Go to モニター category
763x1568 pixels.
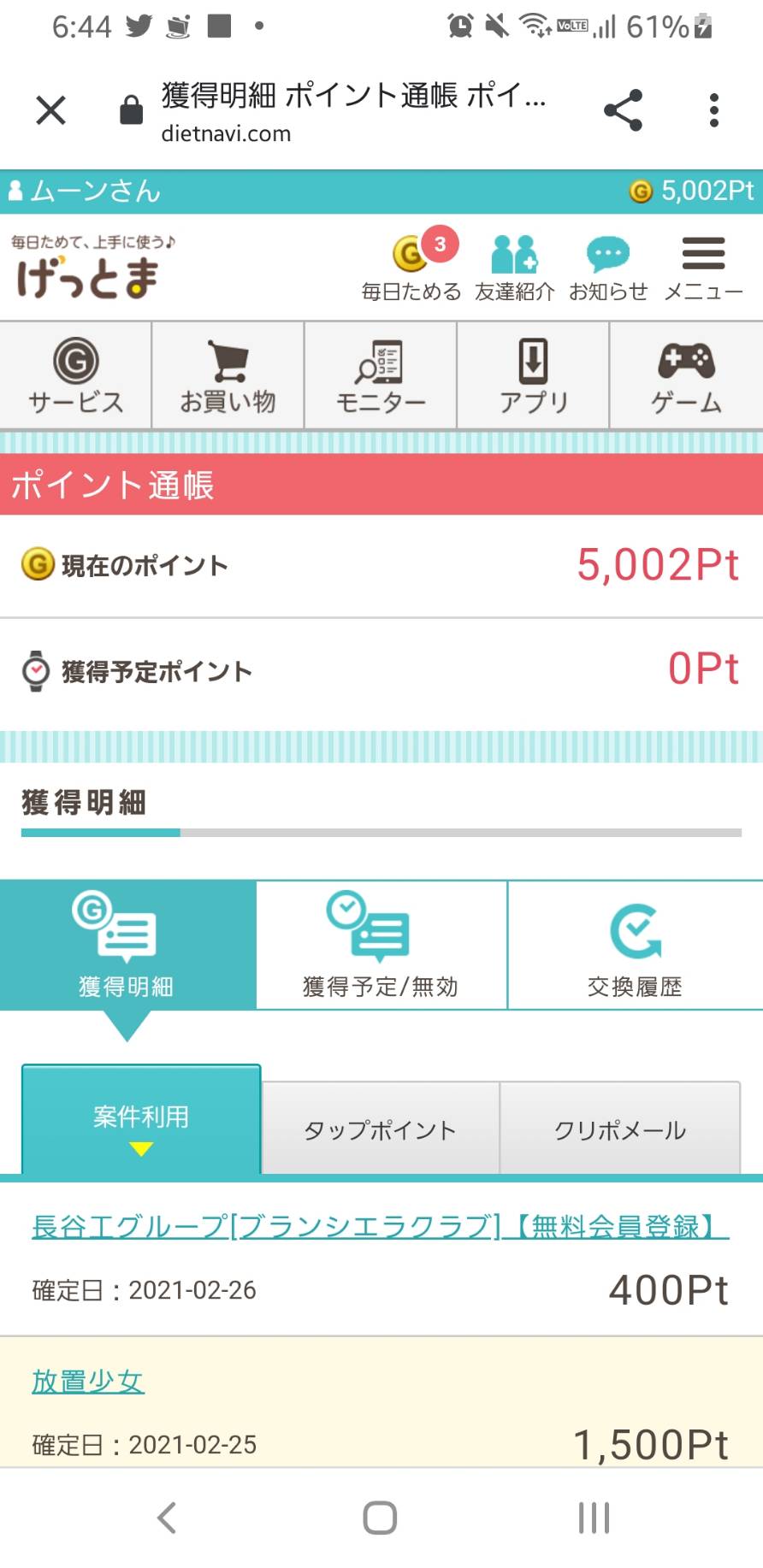tap(381, 375)
